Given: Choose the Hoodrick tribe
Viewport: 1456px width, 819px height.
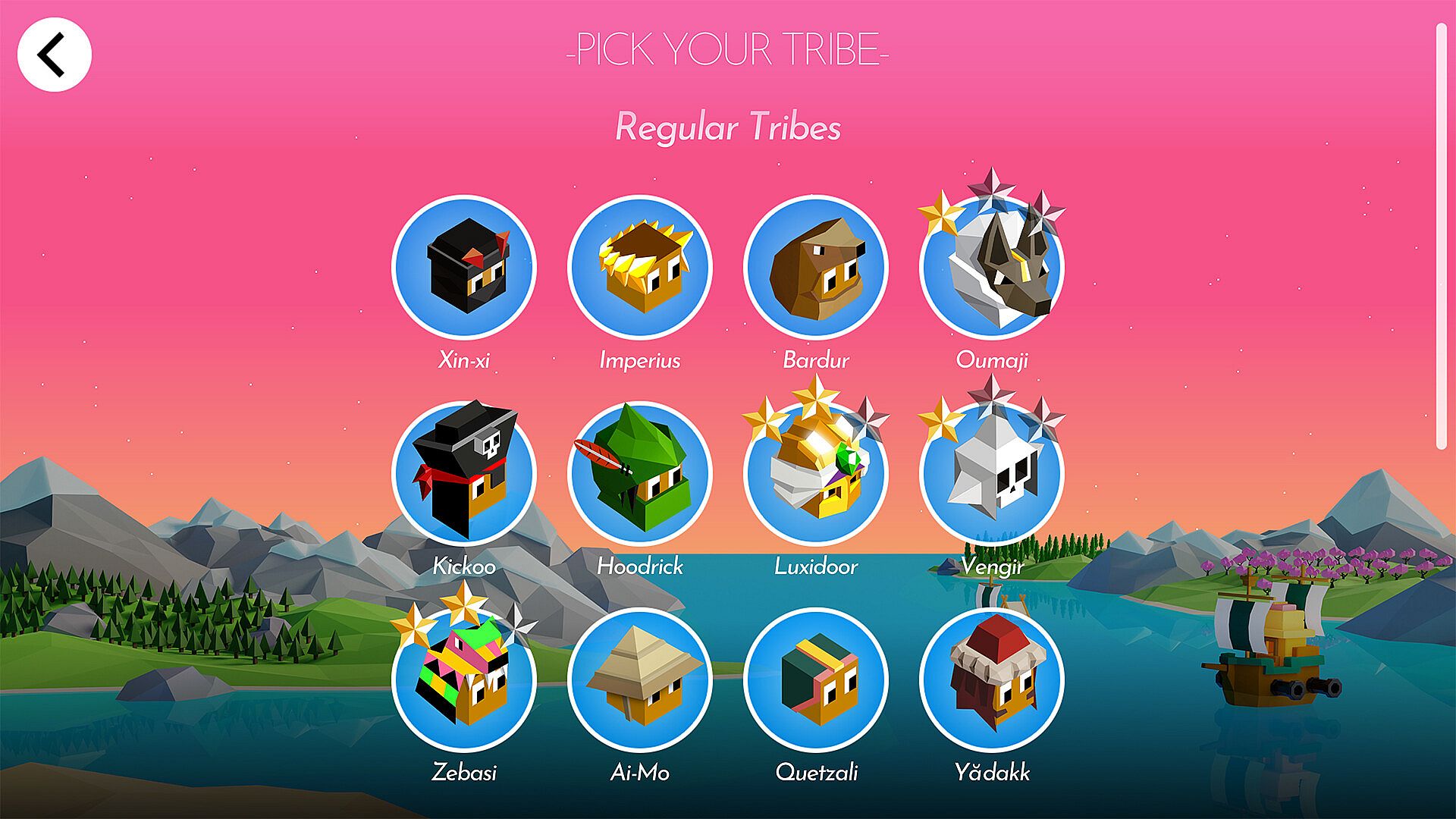Looking at the screenshot, I should pyautogui.click(x=639, y=474).
